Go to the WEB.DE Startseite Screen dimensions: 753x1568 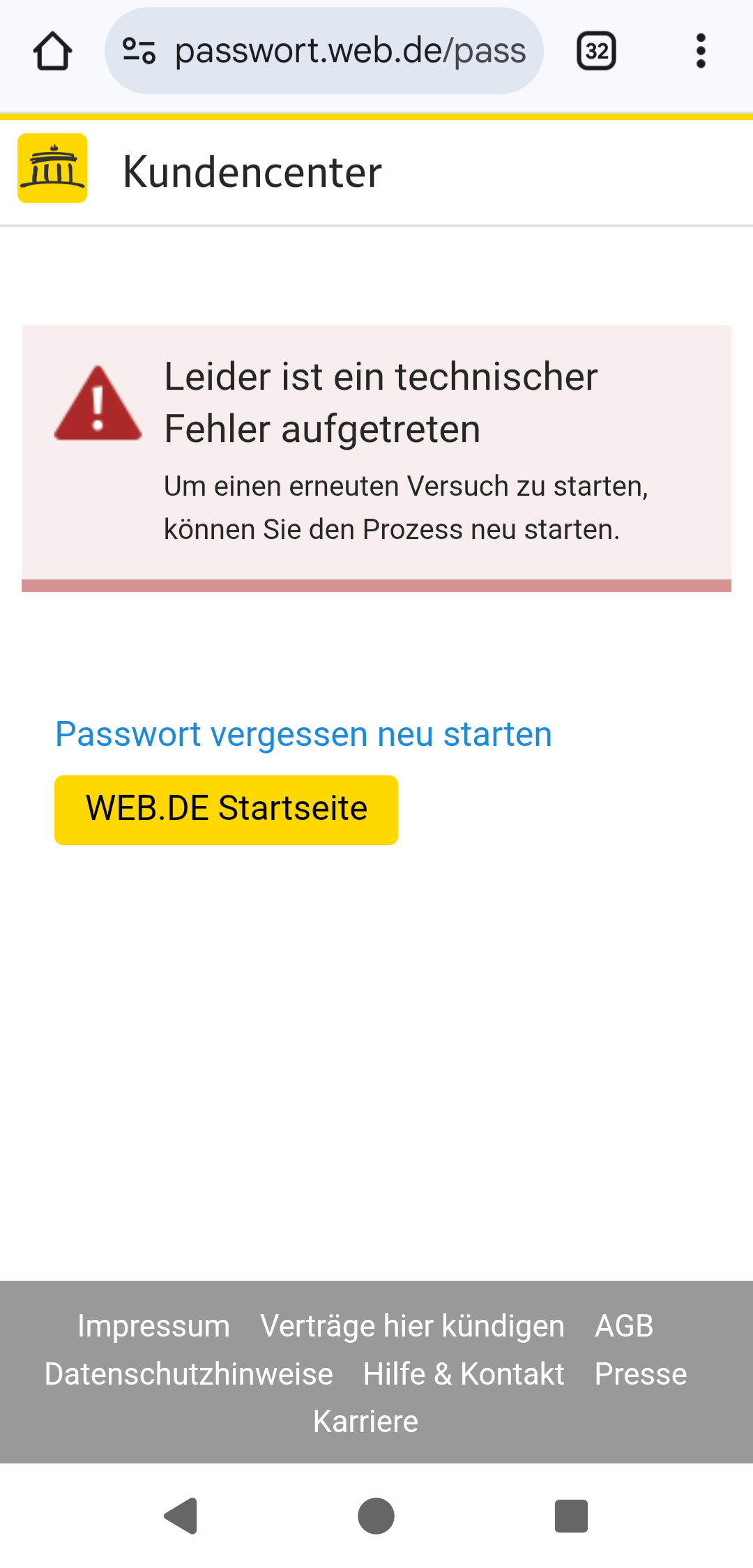226,809
